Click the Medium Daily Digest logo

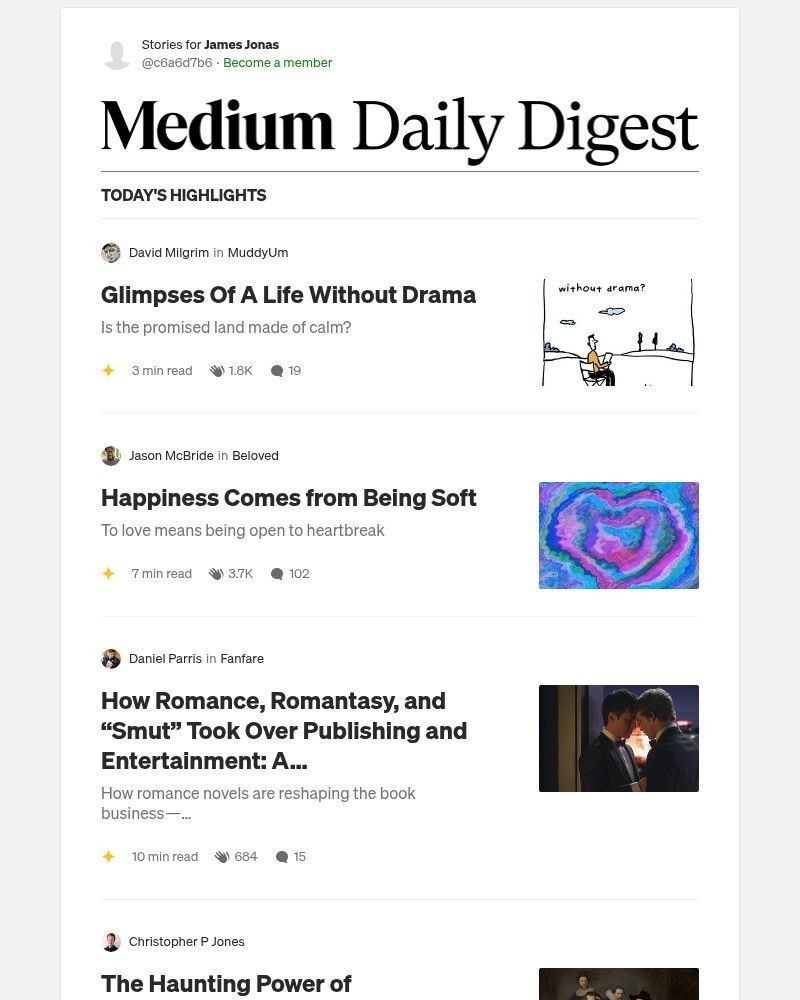click(399, 125)
